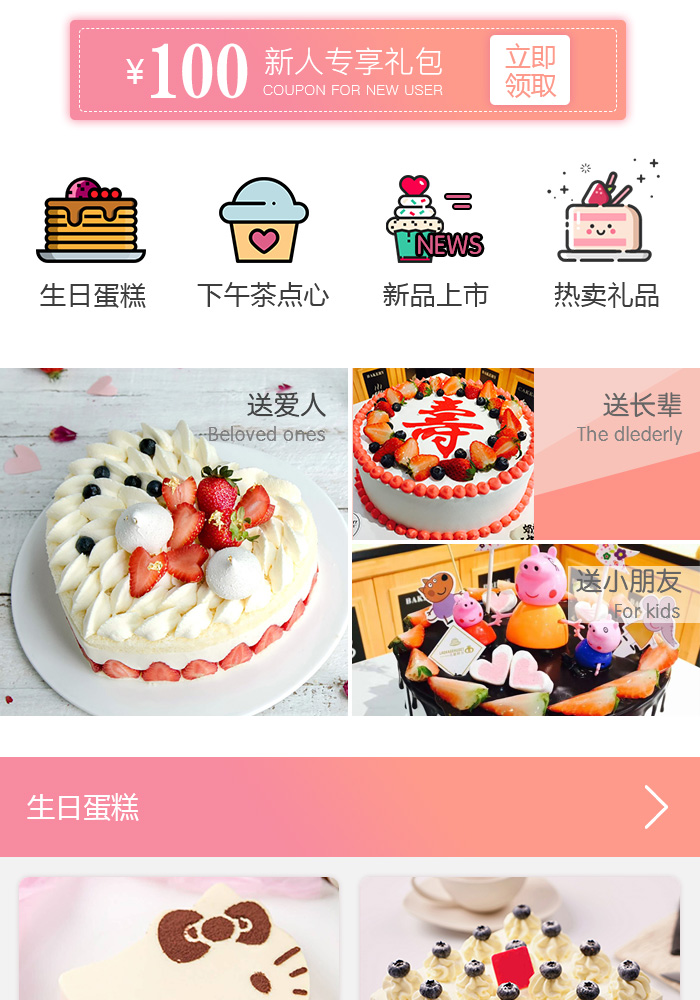Image resolution: width=700 pixels, height=1000 pixels.
Task: Open the 送爱人 cake tile
Action: 174,541
